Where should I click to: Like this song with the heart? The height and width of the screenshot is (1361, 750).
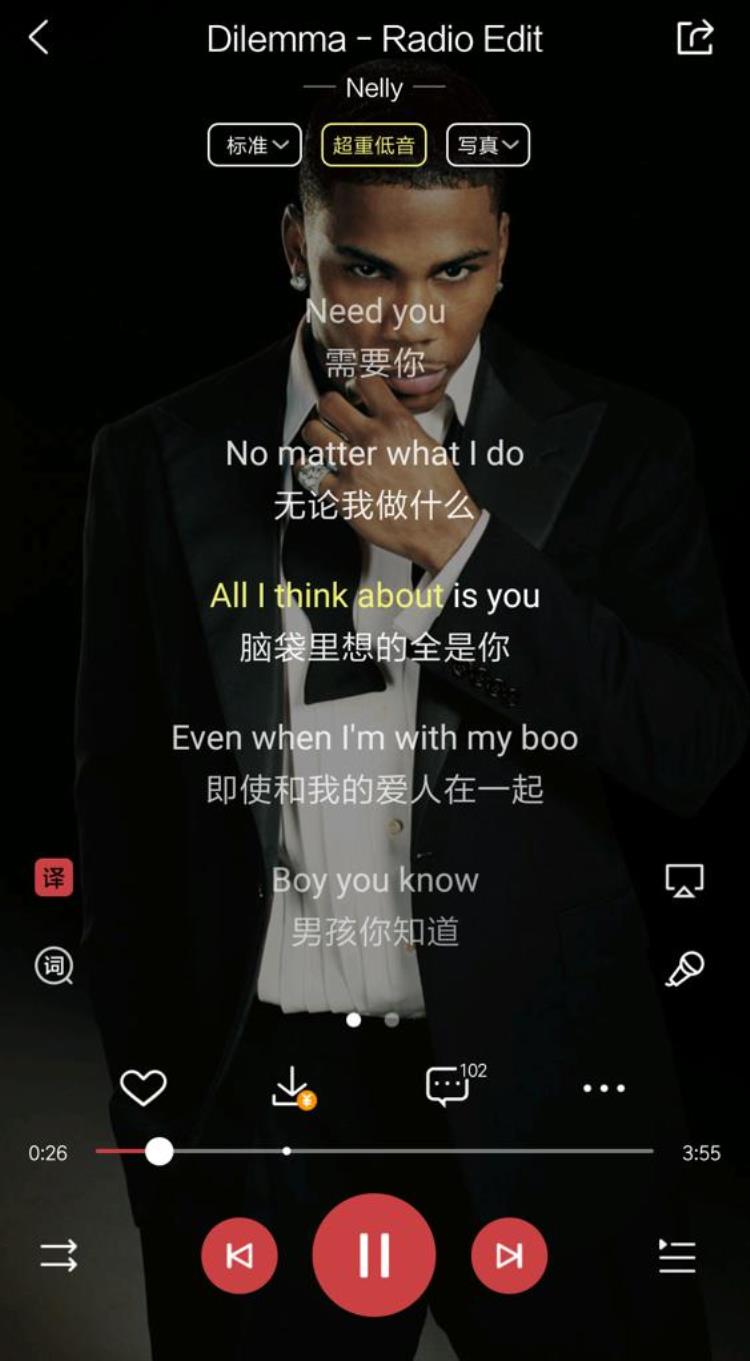click(x=143, y=1087)
